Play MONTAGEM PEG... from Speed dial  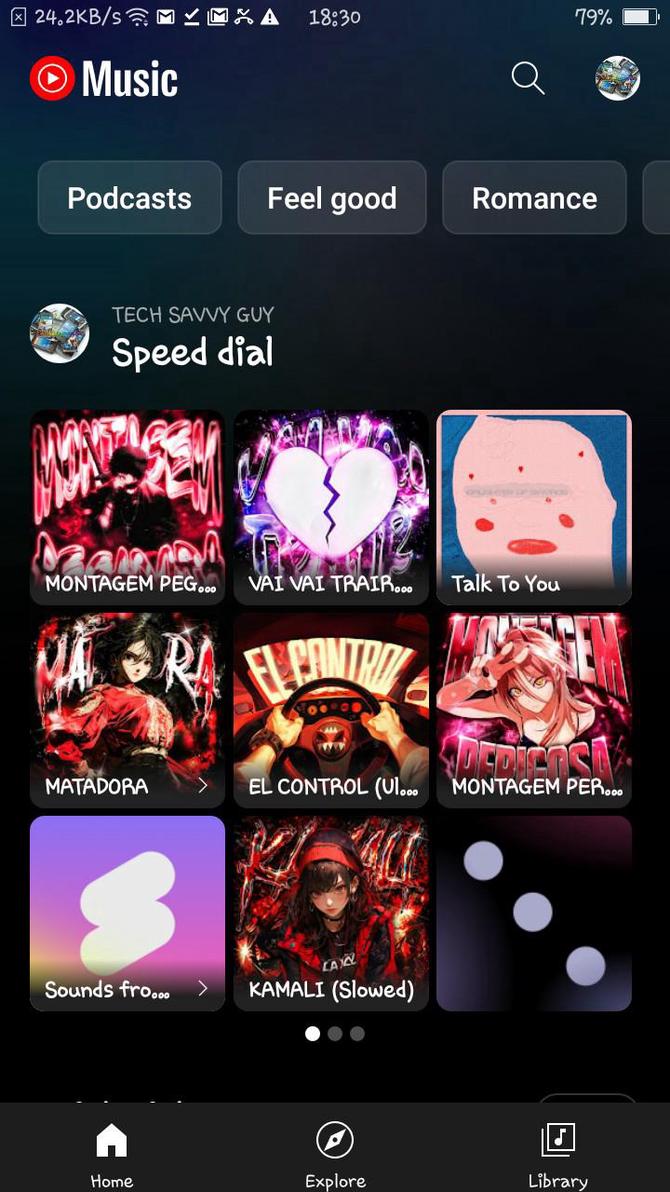127,507
